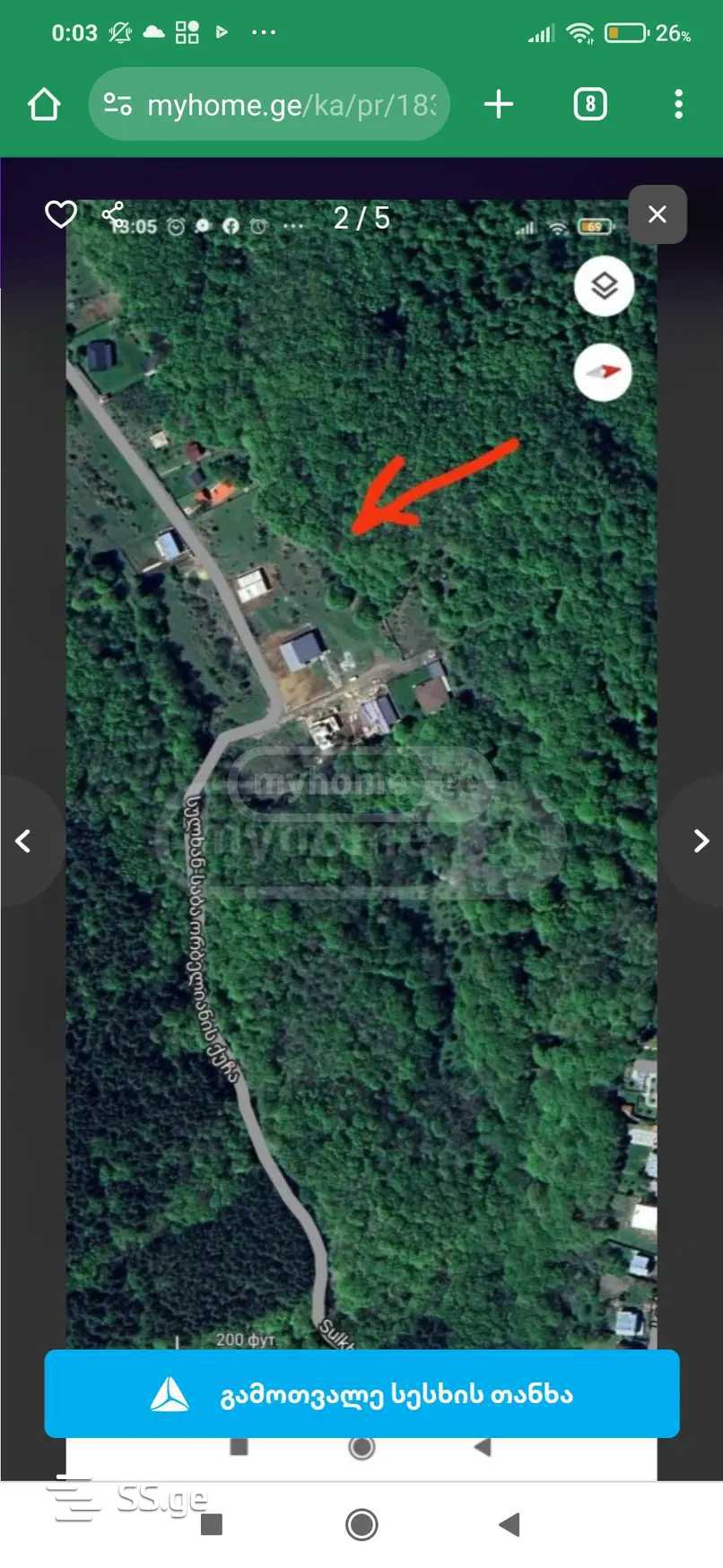Open the tab switcher showing 8 tabs

589,105
